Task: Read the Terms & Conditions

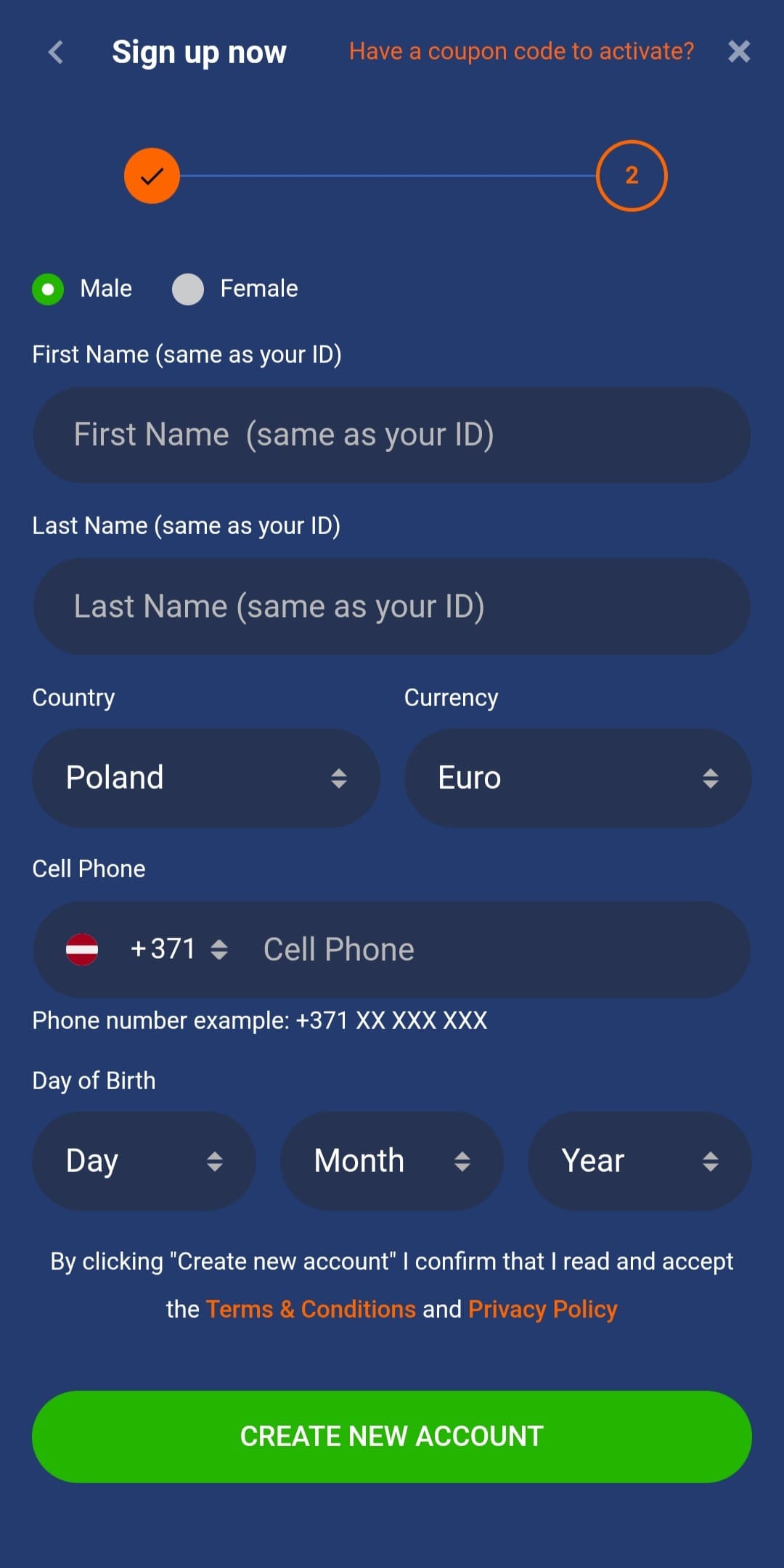Action: [311, 1309]
